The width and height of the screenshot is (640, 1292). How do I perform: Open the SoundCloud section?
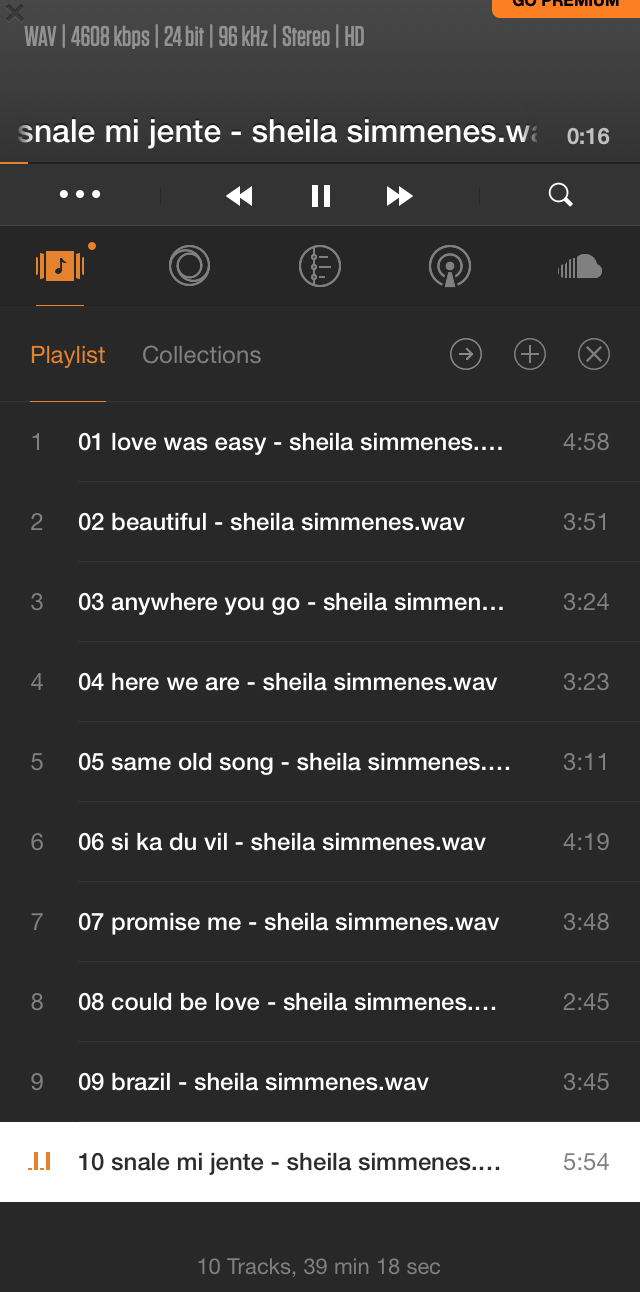[x=580, y=266]
